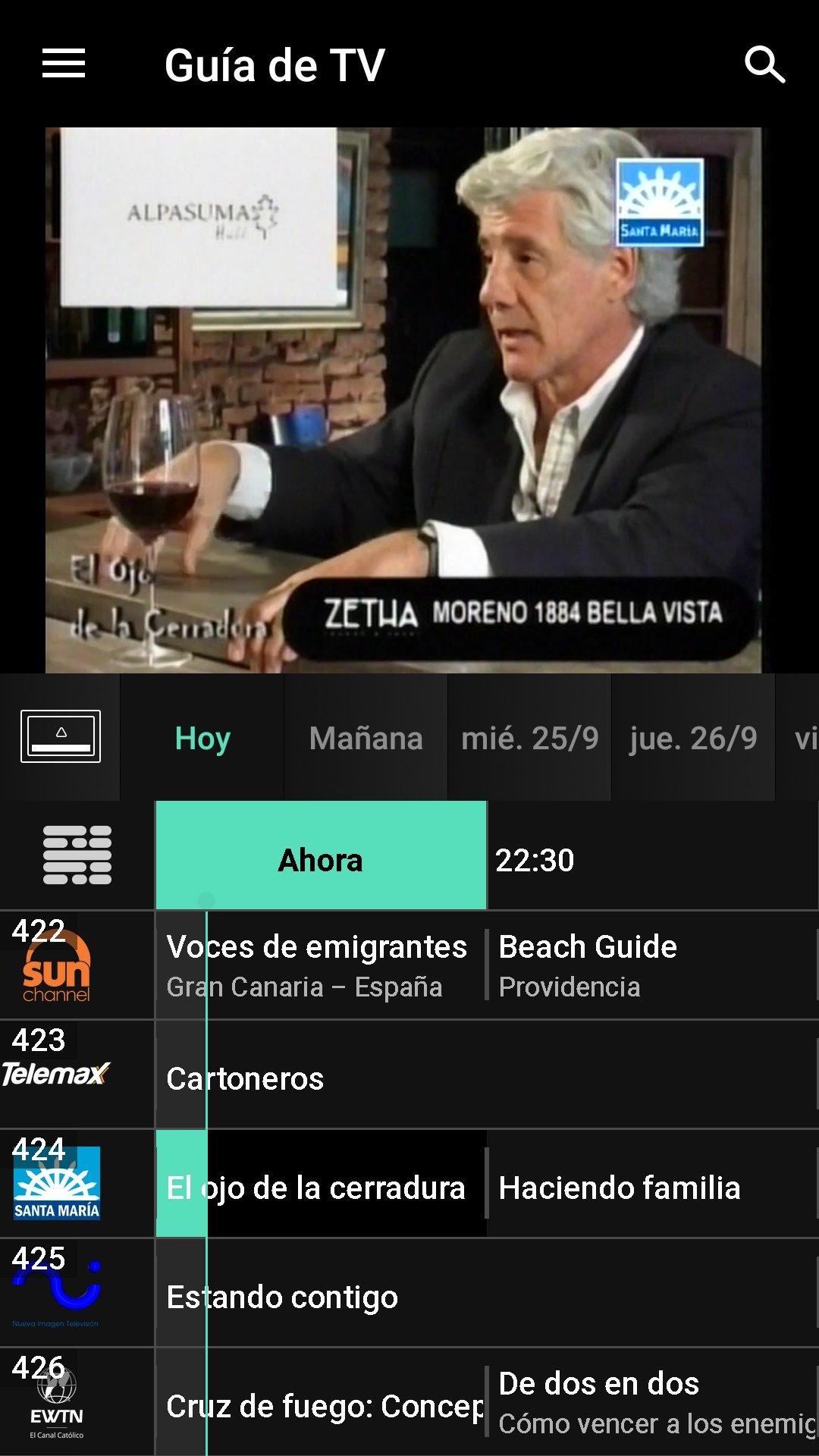
Task: Open the hamburger drawer menu
Action: click(63, 64)
